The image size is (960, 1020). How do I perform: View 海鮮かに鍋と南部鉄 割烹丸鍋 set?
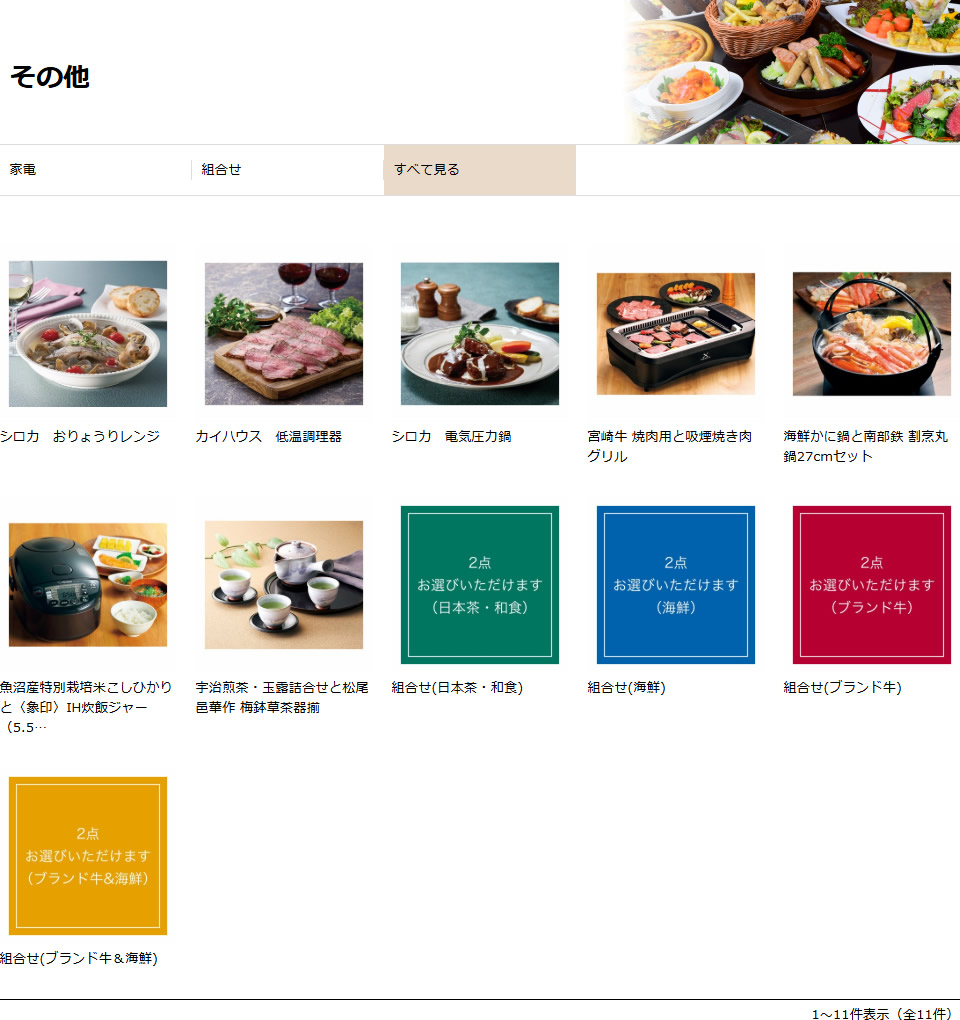point(872,334)
